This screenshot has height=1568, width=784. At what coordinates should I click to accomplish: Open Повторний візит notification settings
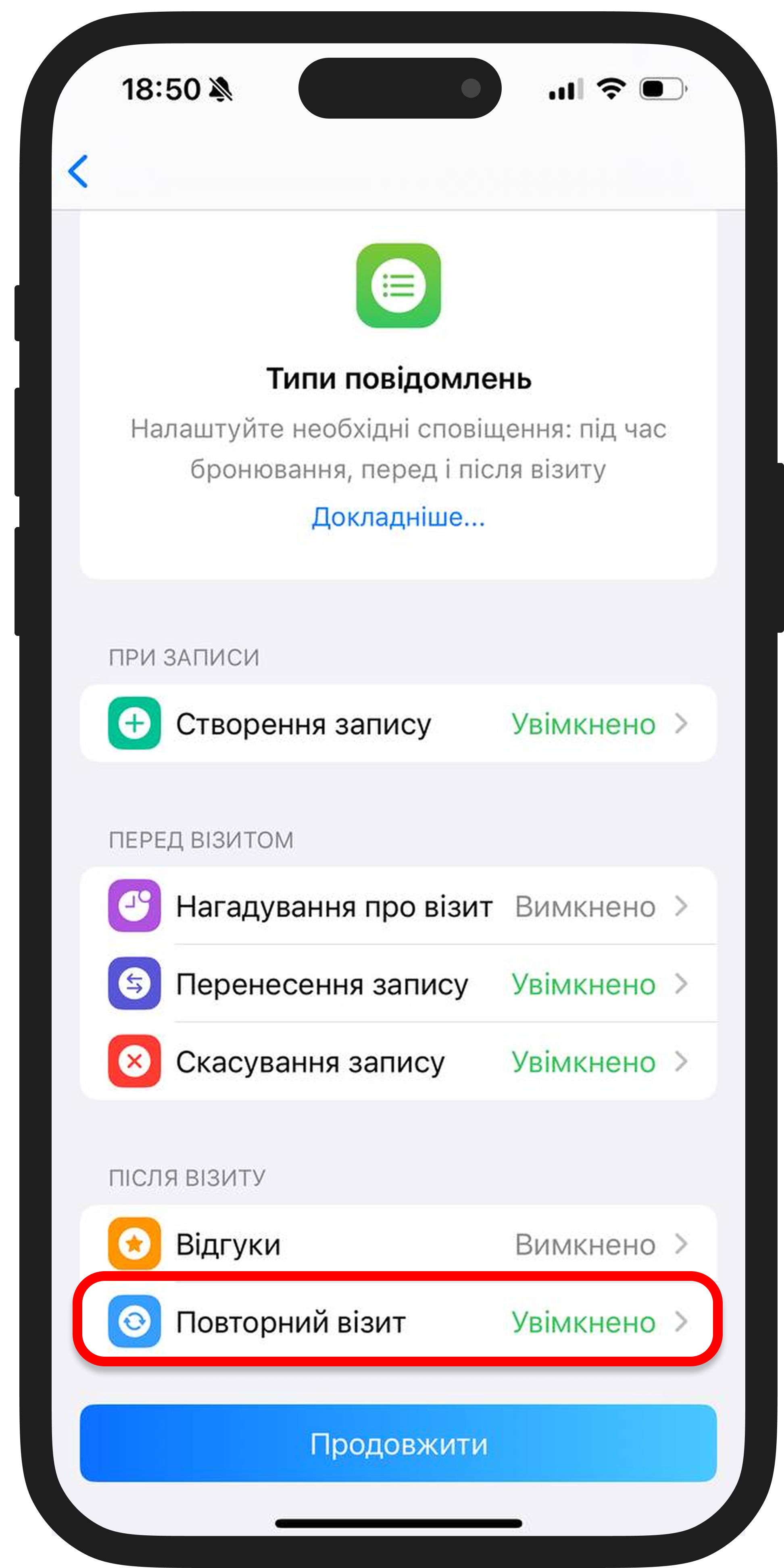click(x=398, y=1322)
